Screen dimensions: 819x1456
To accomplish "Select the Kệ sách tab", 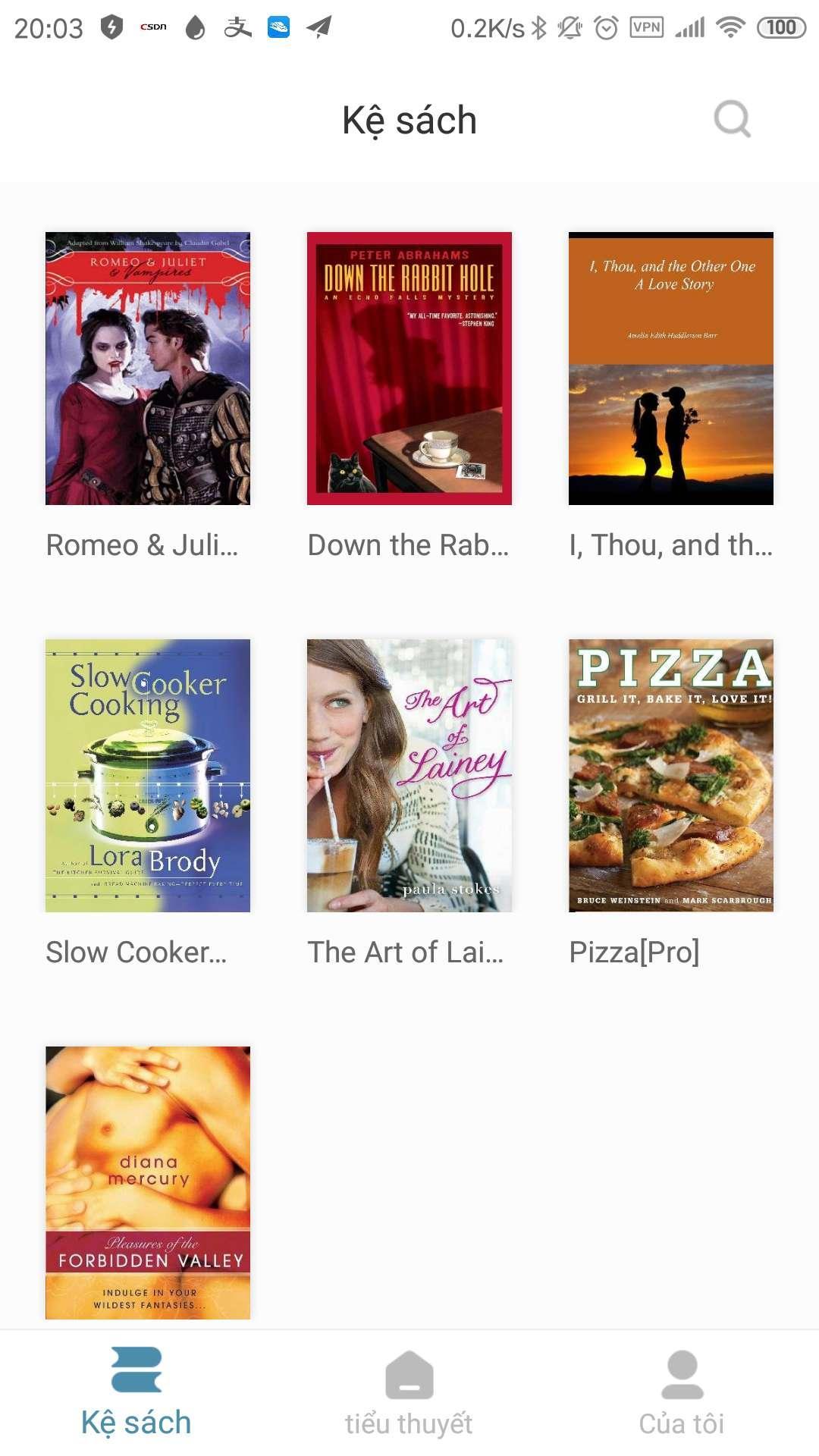I will pyautogui.click(x=136, y=1392).
